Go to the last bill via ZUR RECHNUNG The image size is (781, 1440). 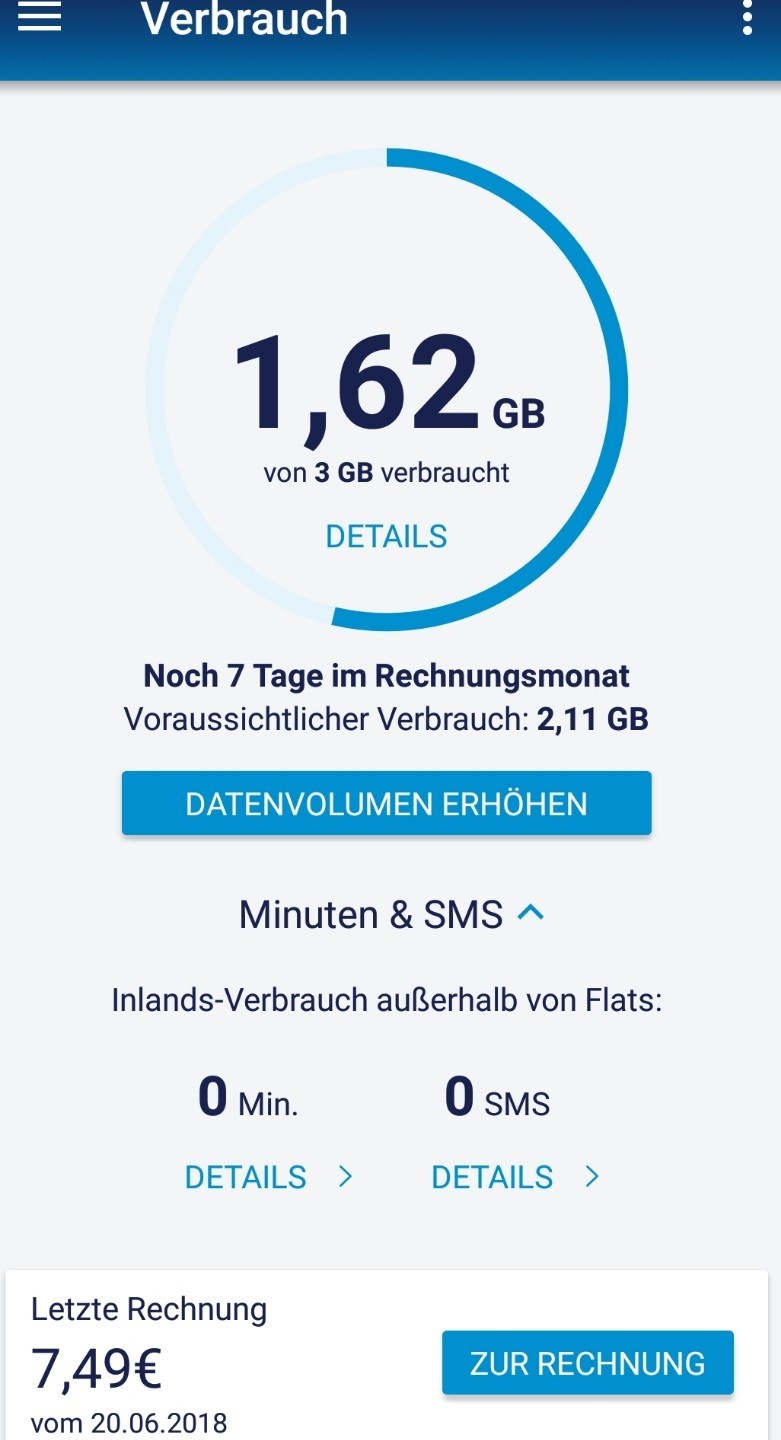tap(587, 1363)
